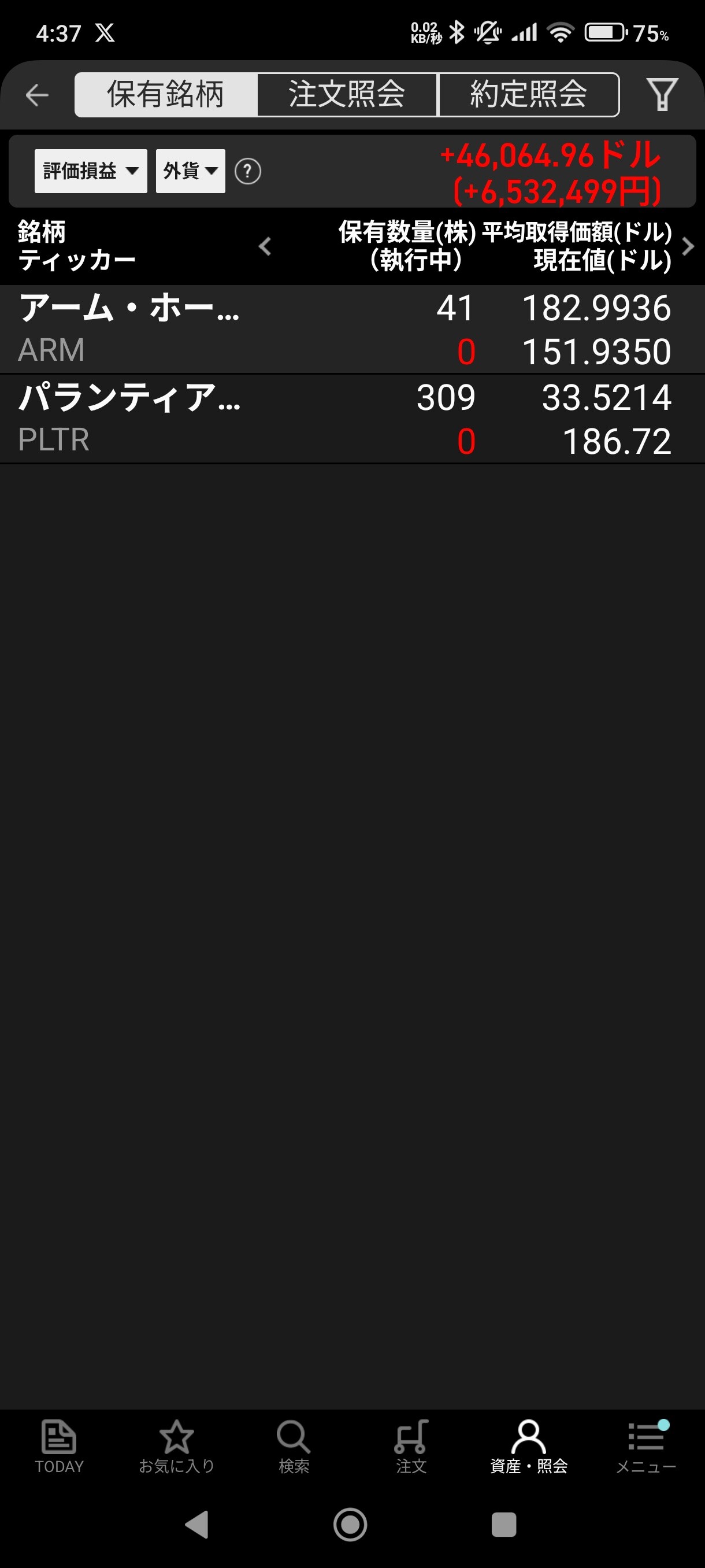
Task: Show next columns with right chevron
Action: pos(688,246)
